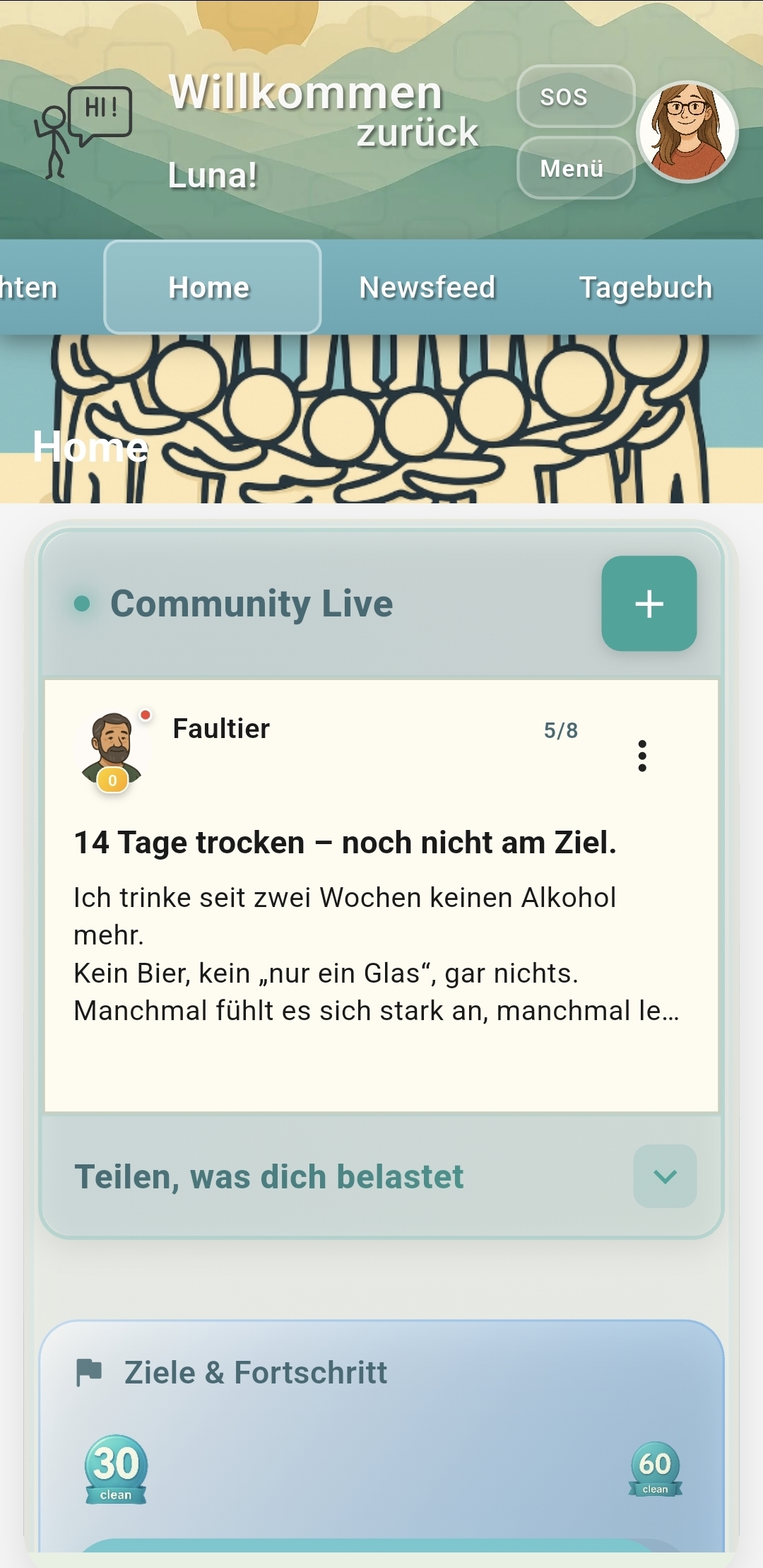763x1568 pixels.
Task: Switch to the Newsfeed tab
Action: point(427,288)
